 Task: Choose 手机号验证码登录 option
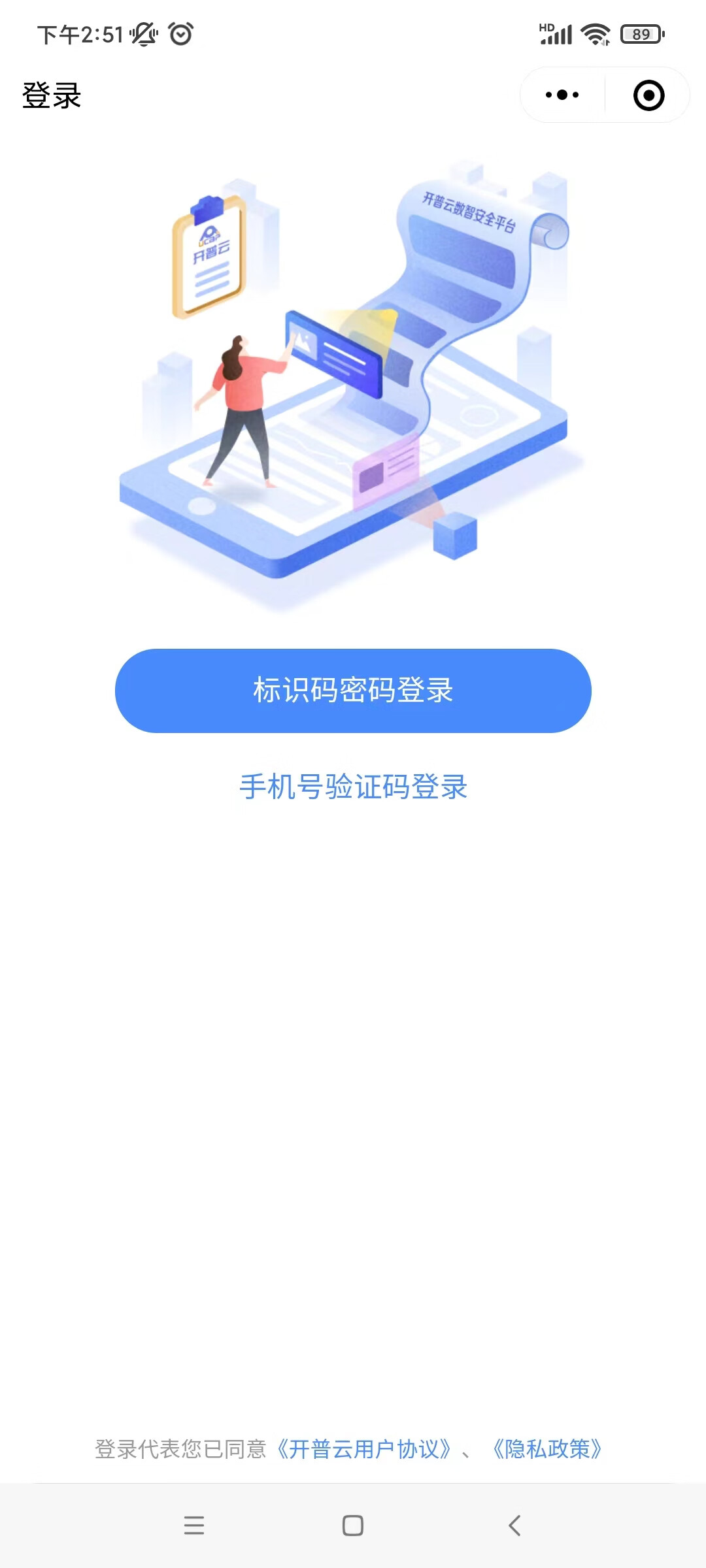tap(353, 787)
